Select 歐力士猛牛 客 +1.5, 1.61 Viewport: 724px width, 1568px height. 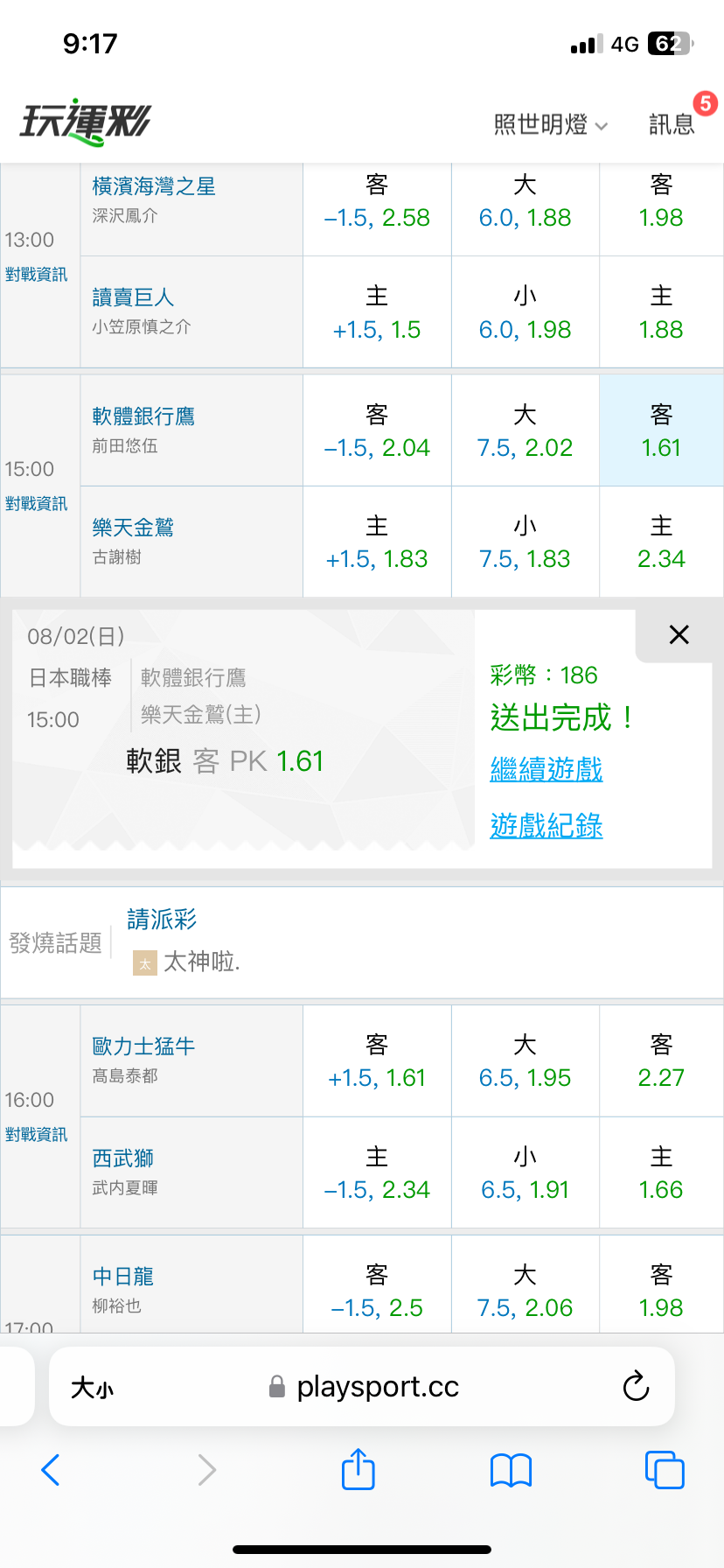click(377, 1061)
